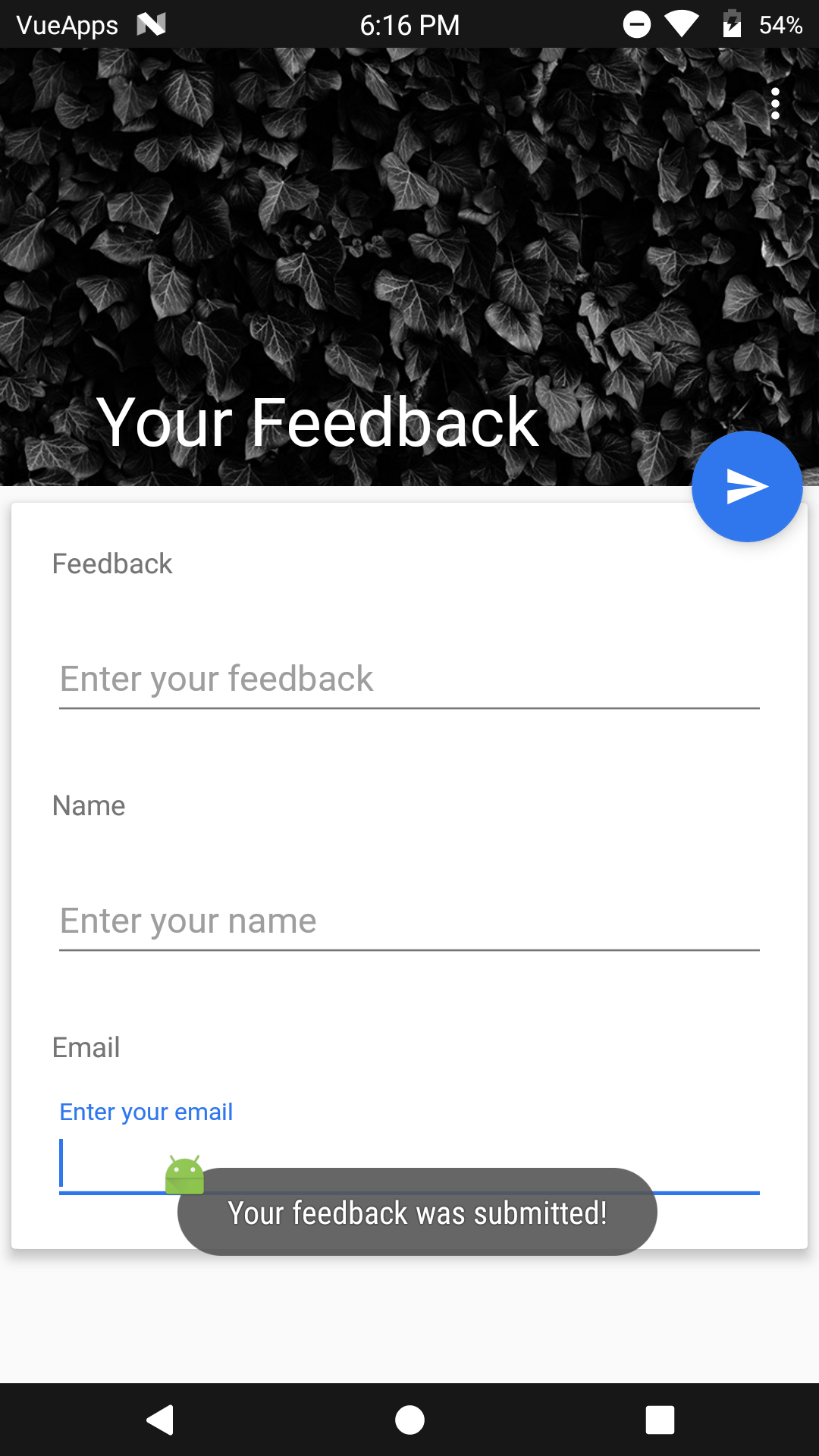819x1456 pixels.
Task: Go back using the system back button
Action: click(160, 1420)
